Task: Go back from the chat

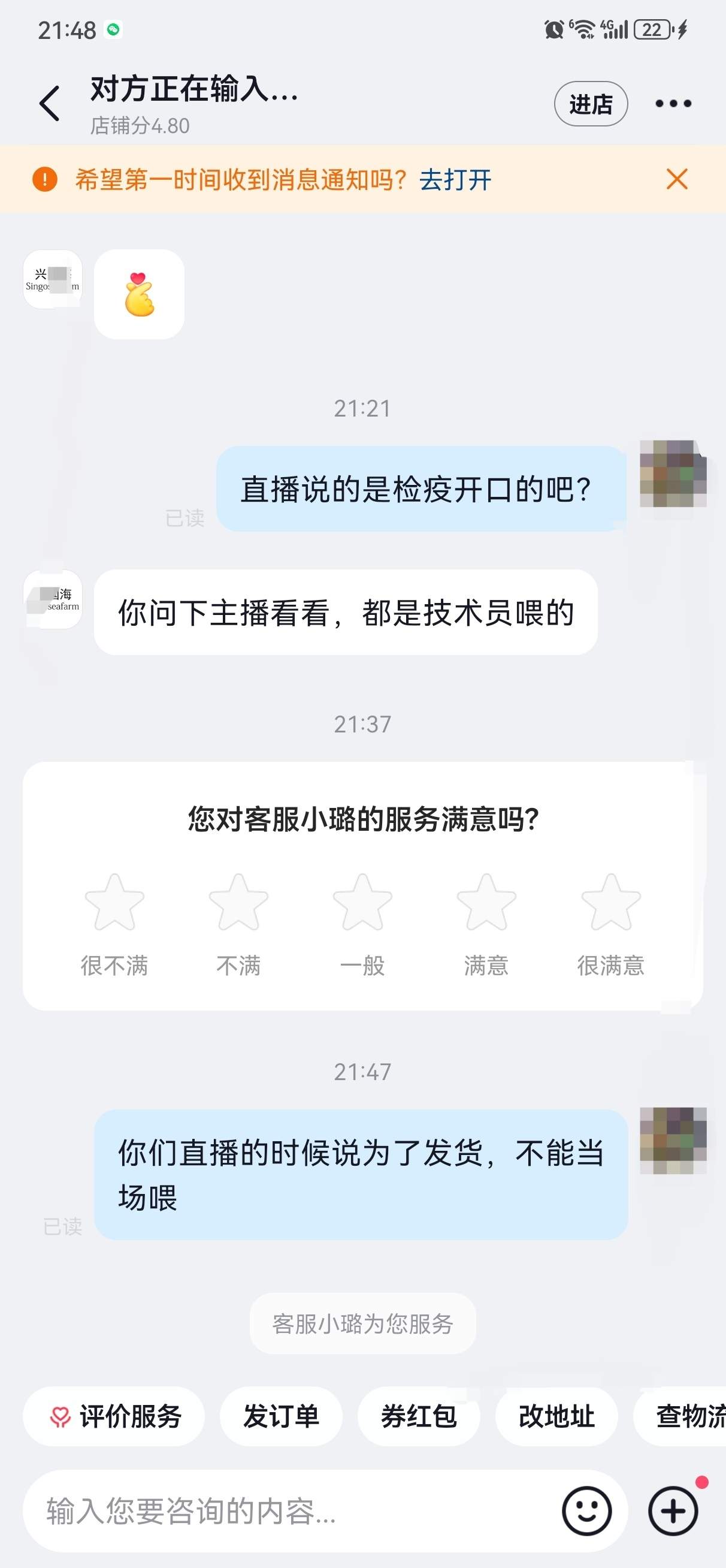Action: 49,104
